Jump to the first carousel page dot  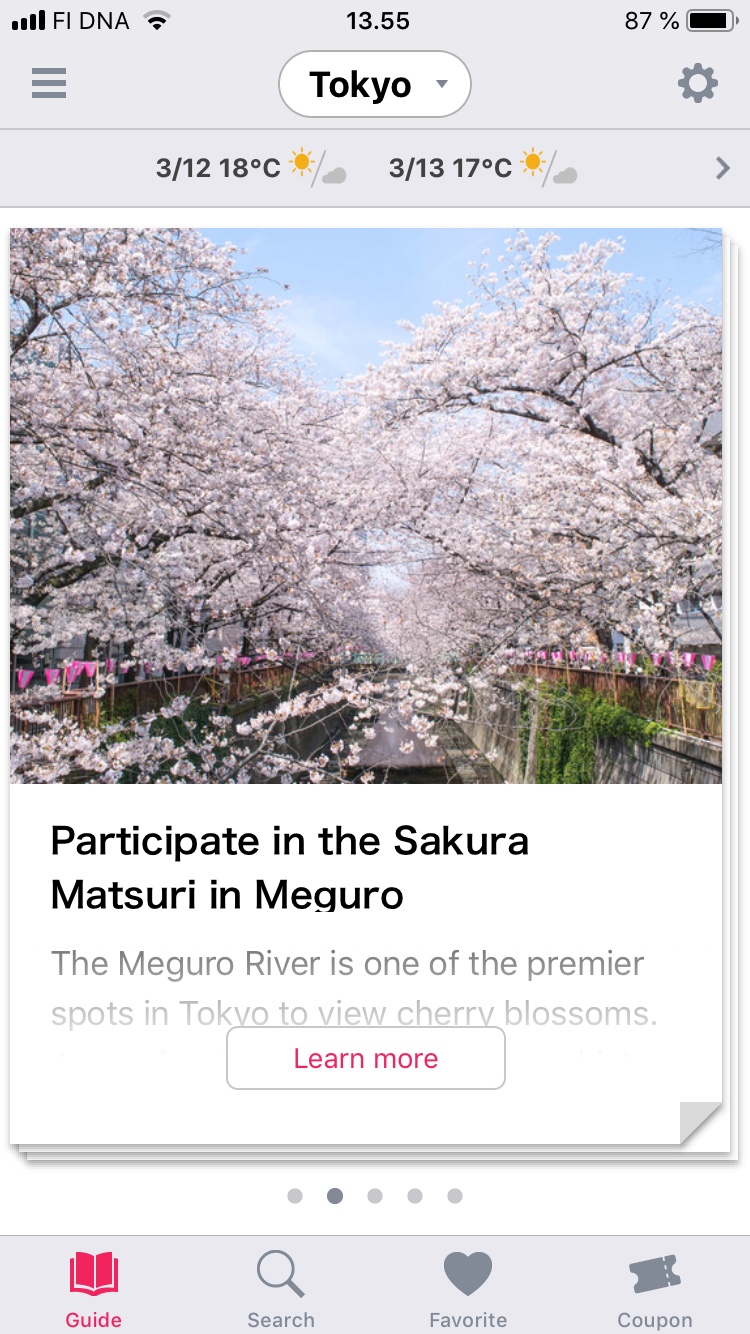pyautogui.click(x=295, y=1196)
